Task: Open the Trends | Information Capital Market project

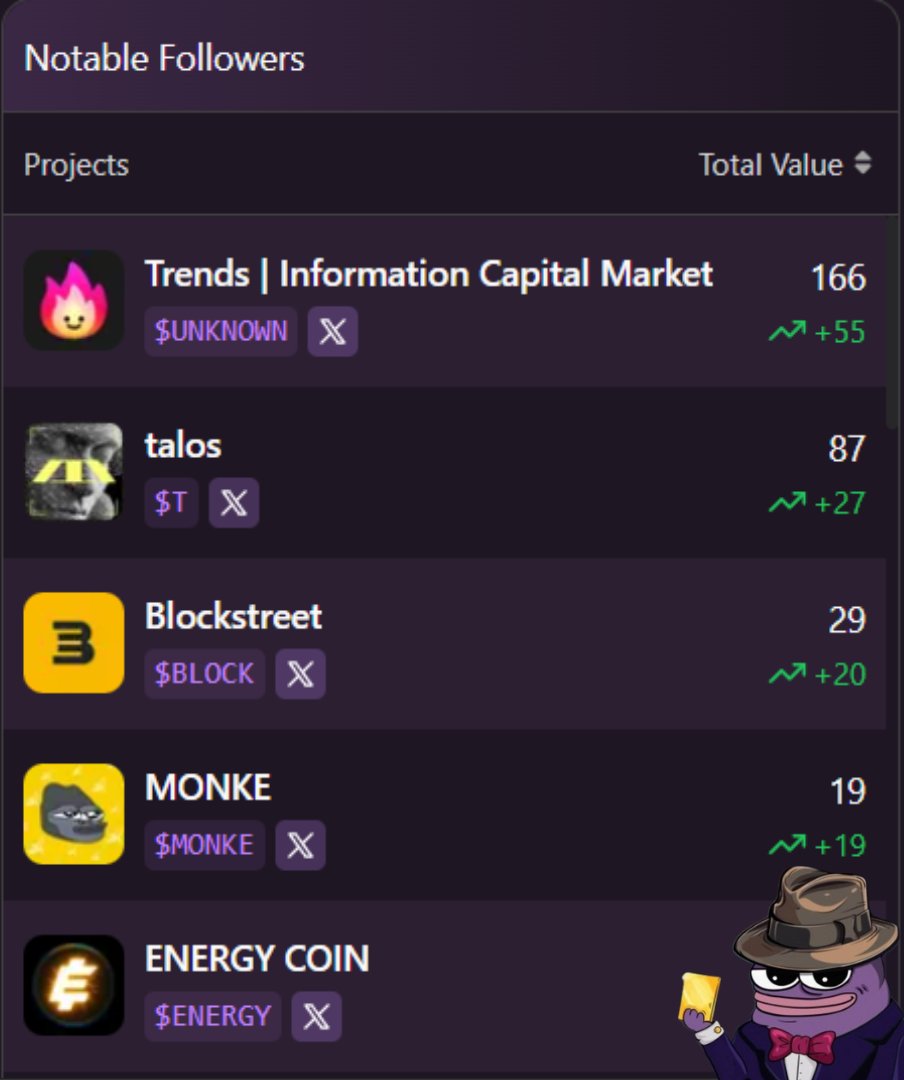Action: pyautogui.click(x=428, y=274)
